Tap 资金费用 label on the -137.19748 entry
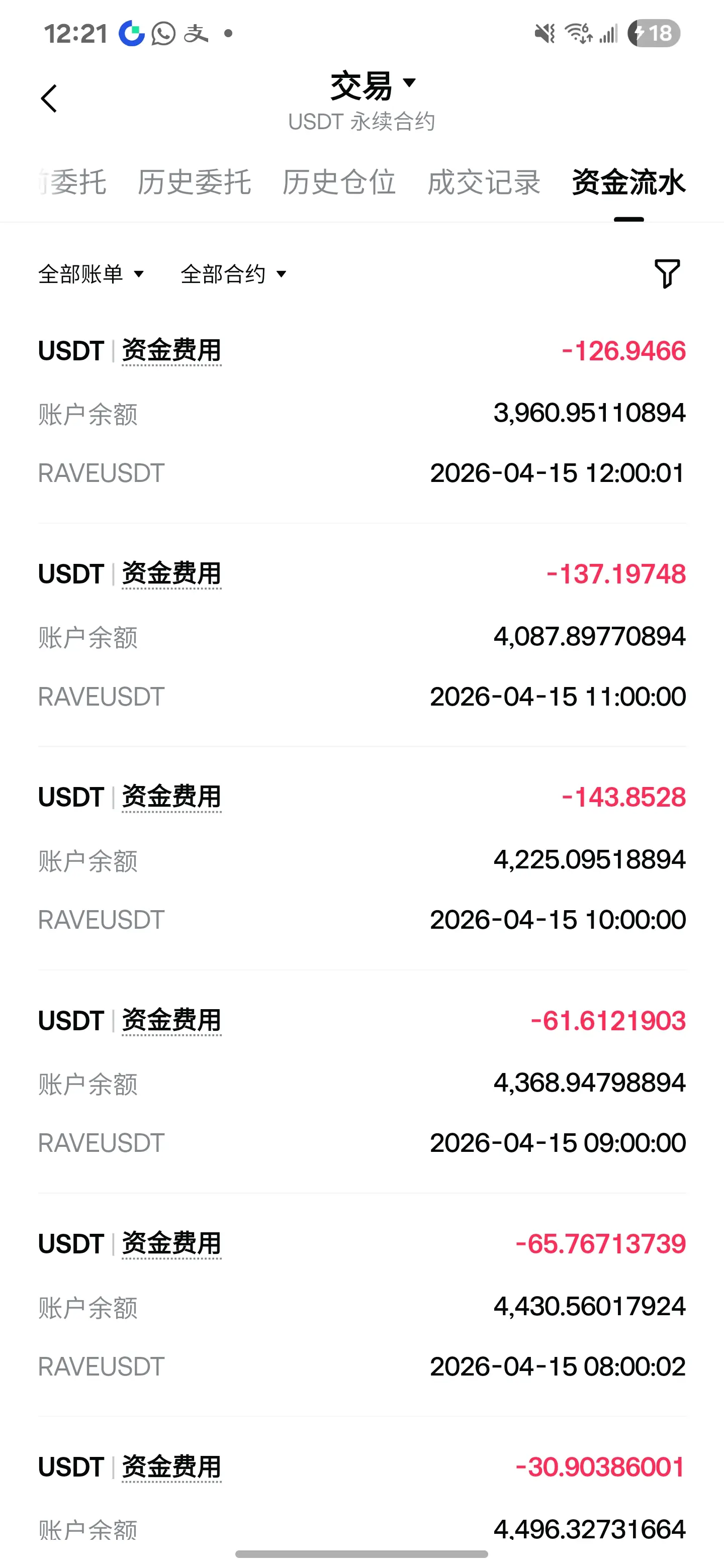724x1568 pixels. point(172,574)
